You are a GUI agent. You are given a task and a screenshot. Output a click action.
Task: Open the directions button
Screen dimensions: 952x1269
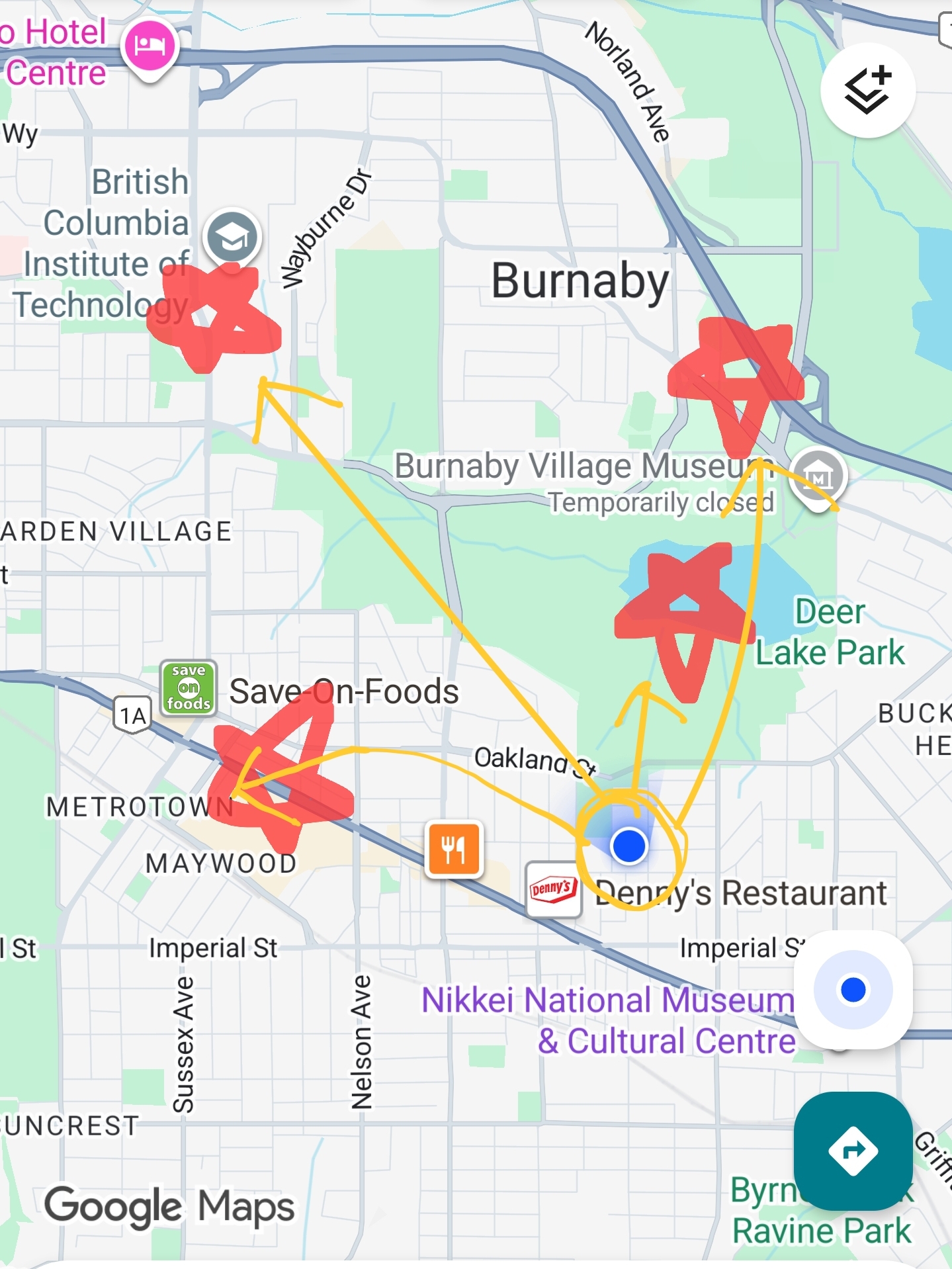(853, 1151)
